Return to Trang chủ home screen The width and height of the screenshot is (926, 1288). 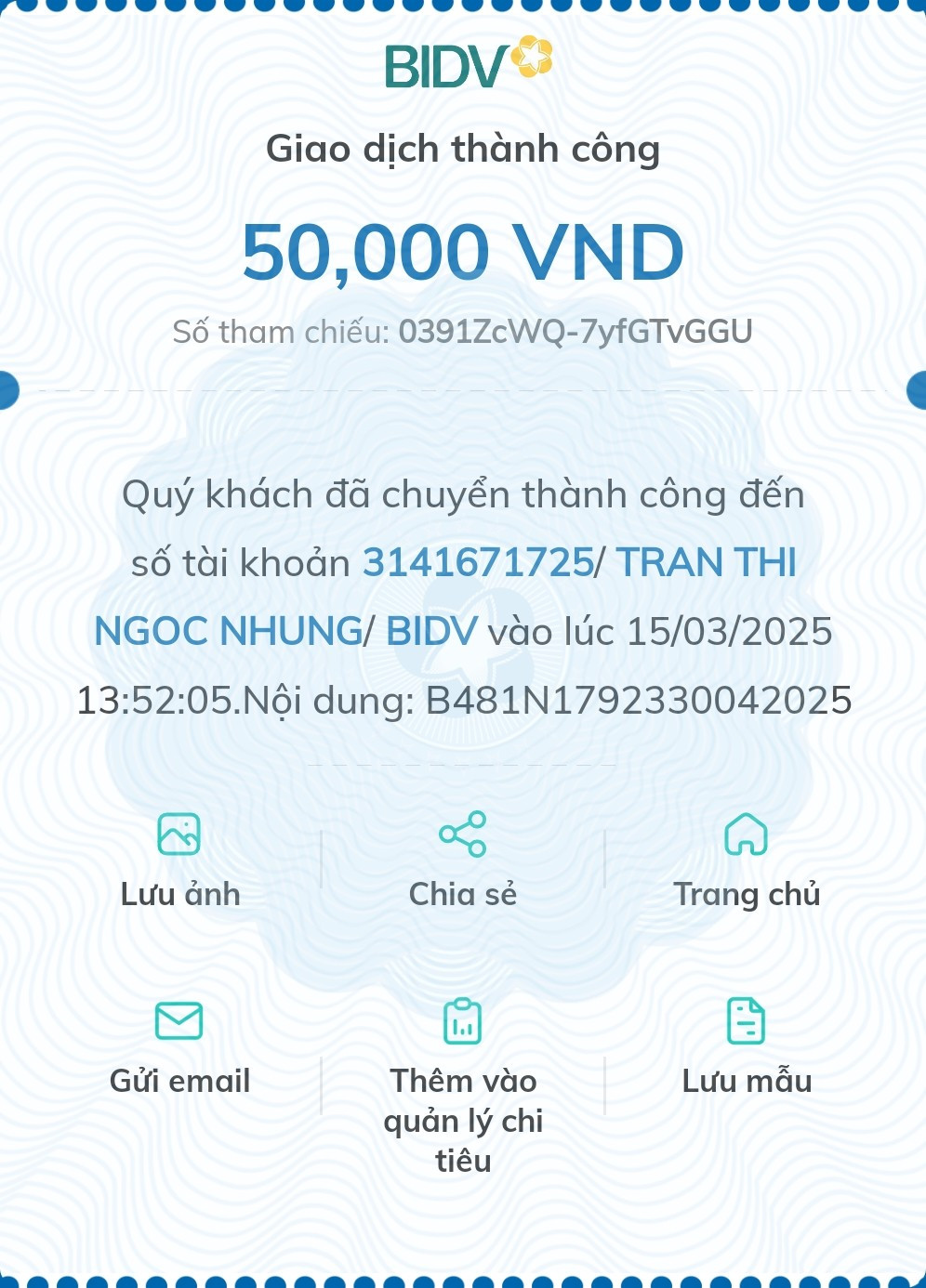(746, 860)
